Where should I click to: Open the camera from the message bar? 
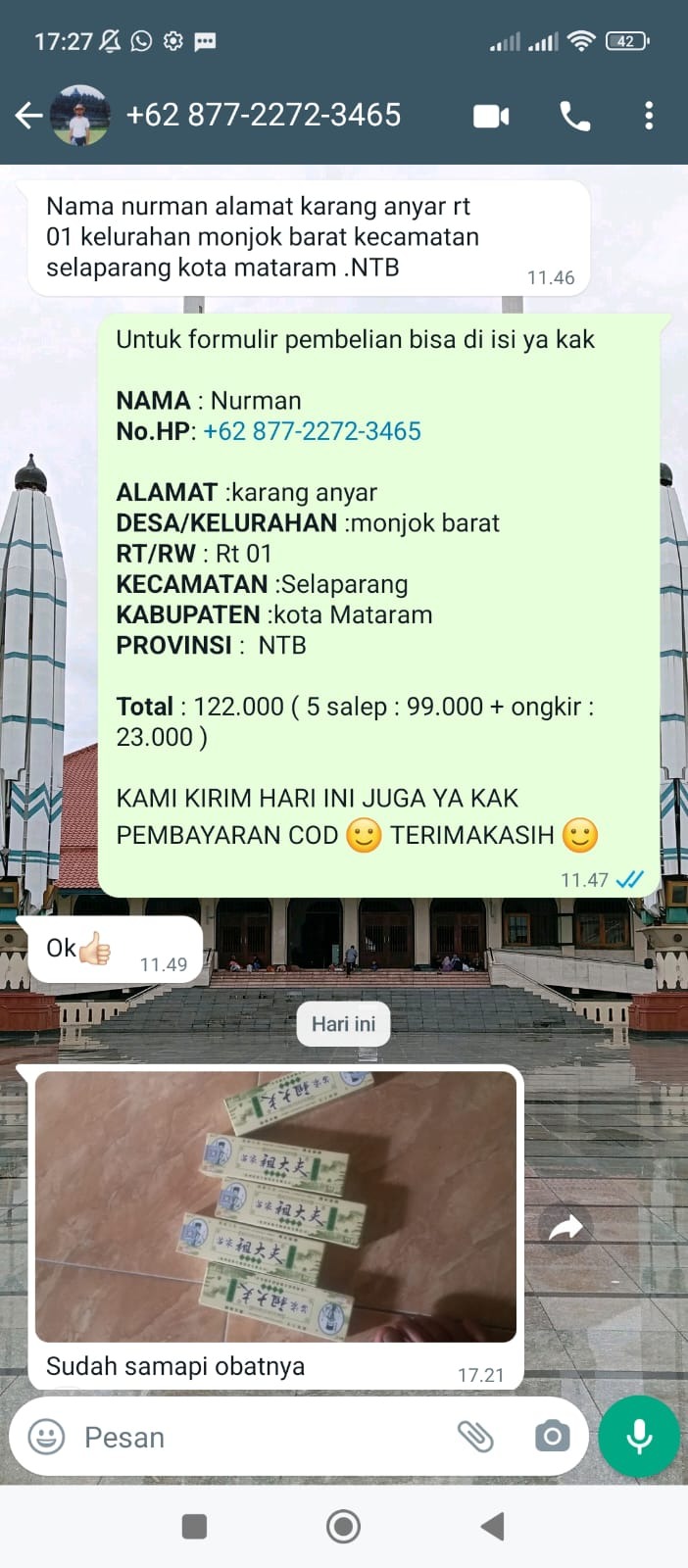coord(552,1438)
